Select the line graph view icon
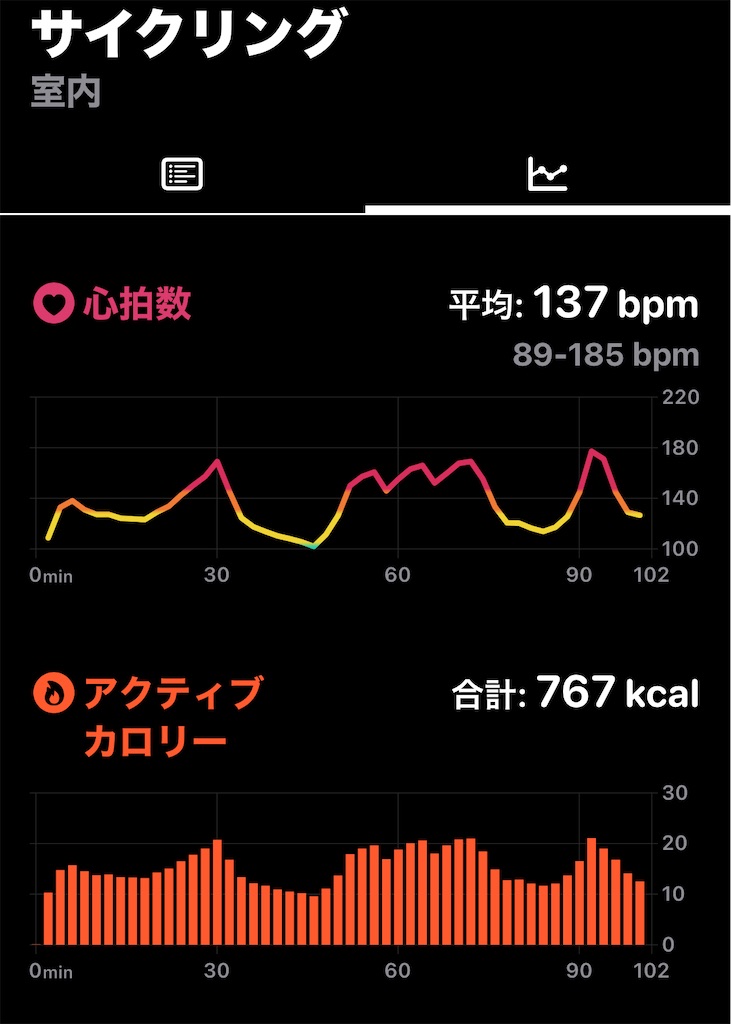Viewport: 731px width, 1024px height. 548,172
